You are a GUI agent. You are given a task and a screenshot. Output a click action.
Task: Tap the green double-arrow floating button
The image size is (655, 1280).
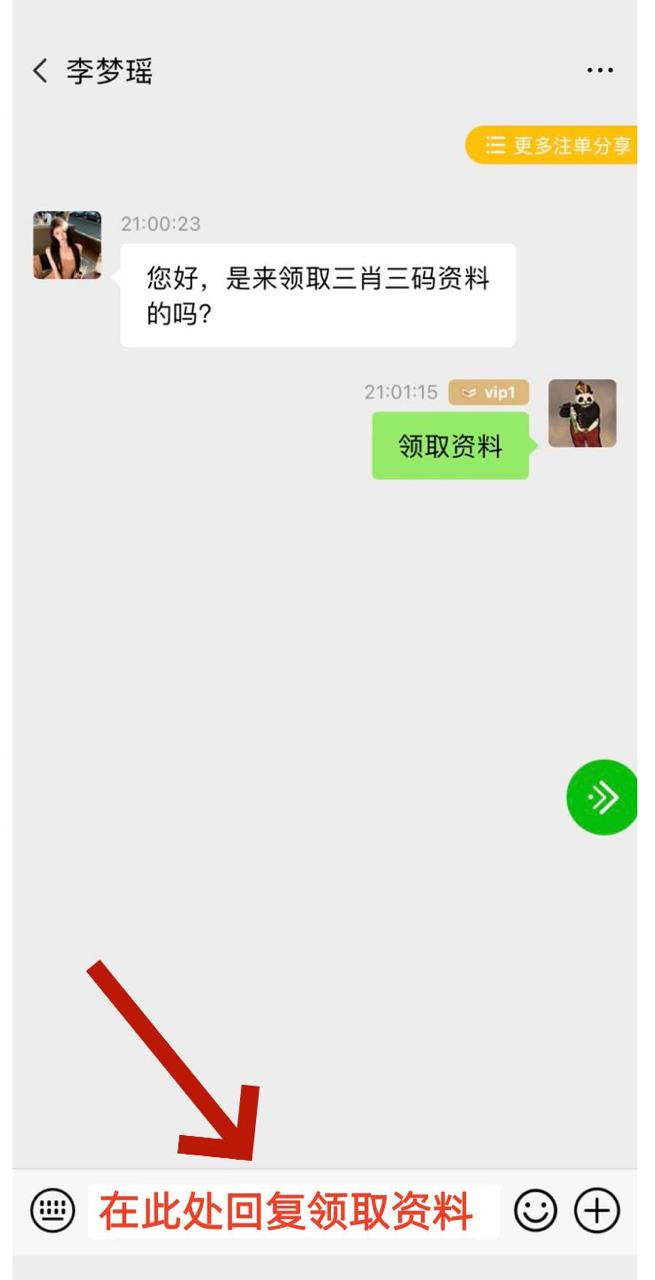point(603,797)
